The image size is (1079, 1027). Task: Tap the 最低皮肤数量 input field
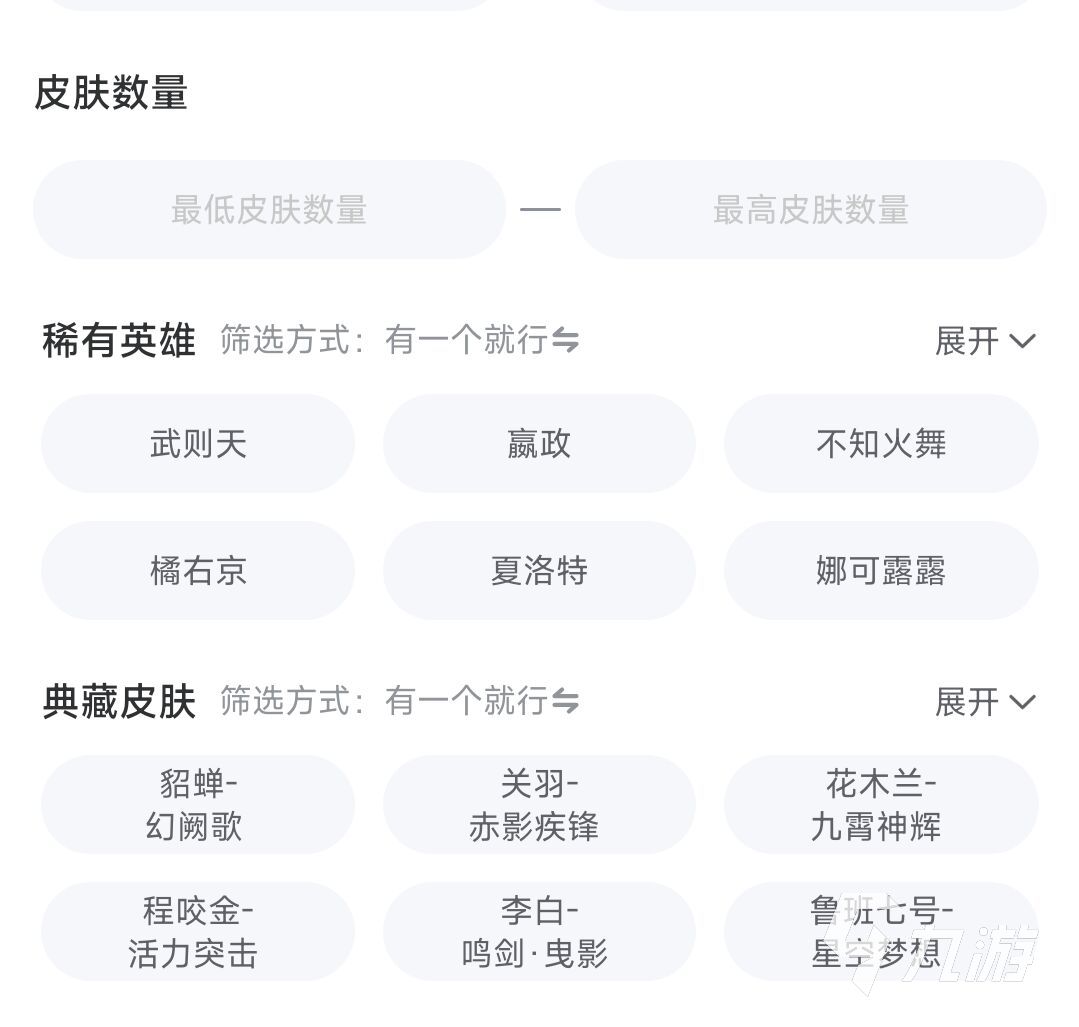coord(269,210)
